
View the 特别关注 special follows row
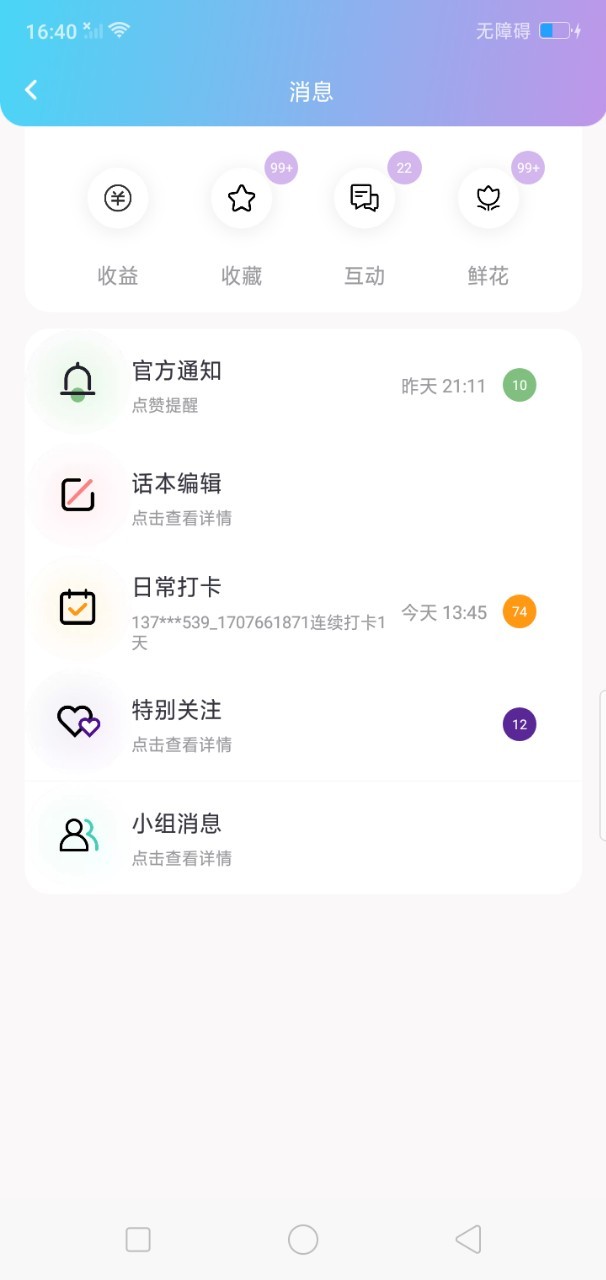303,724
